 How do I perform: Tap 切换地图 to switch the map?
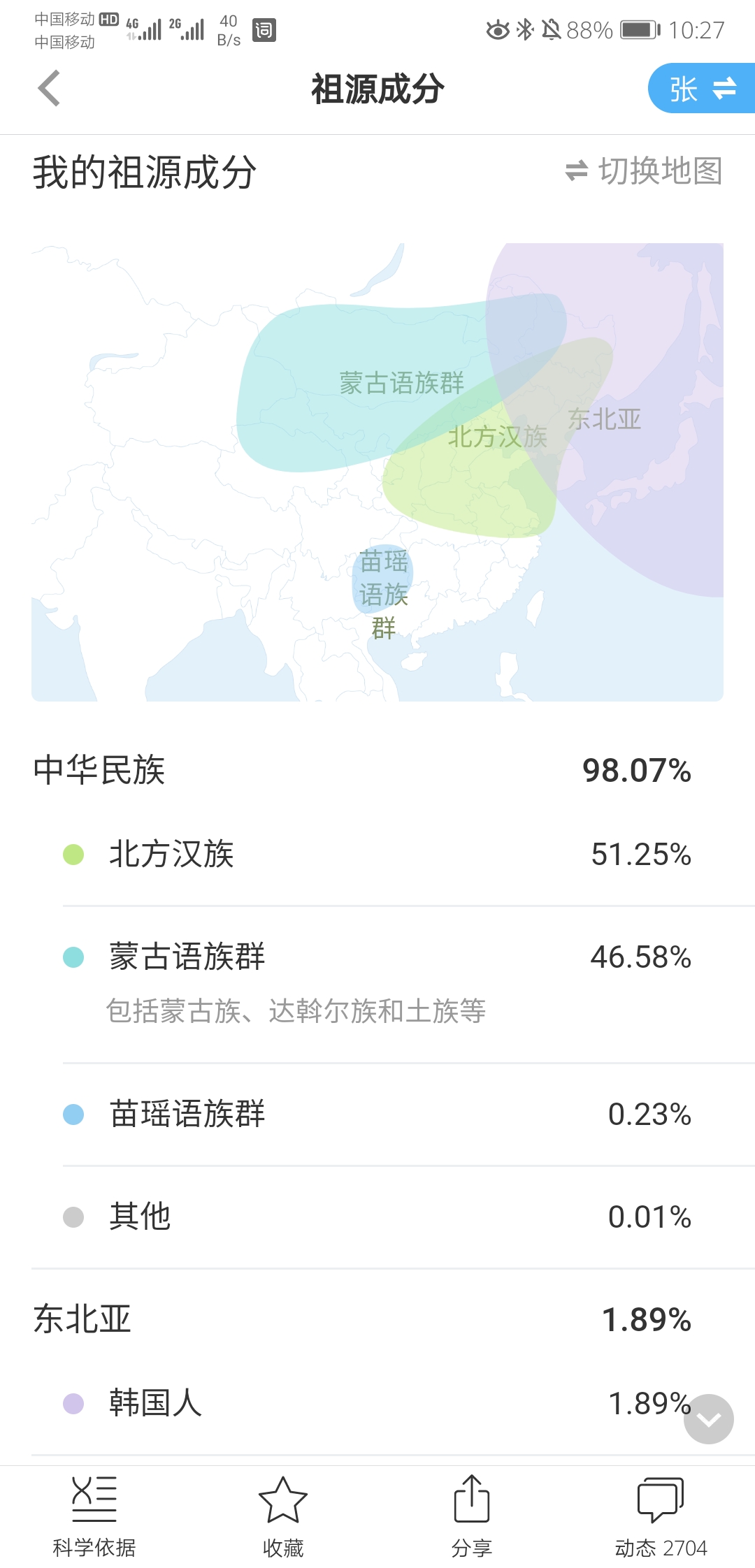tap(644, 170)
